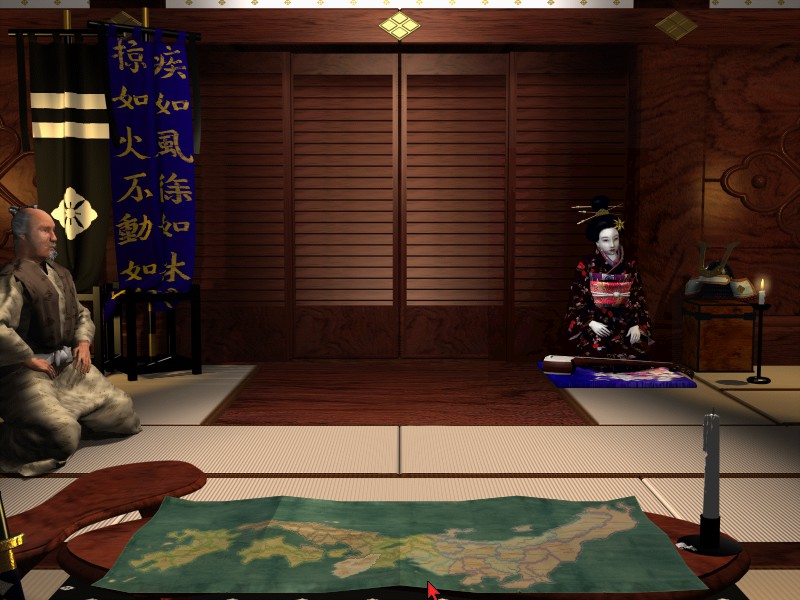Select the blue calligraphy war banner
Image resolution: width=800 pixels, height=600 pixels.
[152, 160]
